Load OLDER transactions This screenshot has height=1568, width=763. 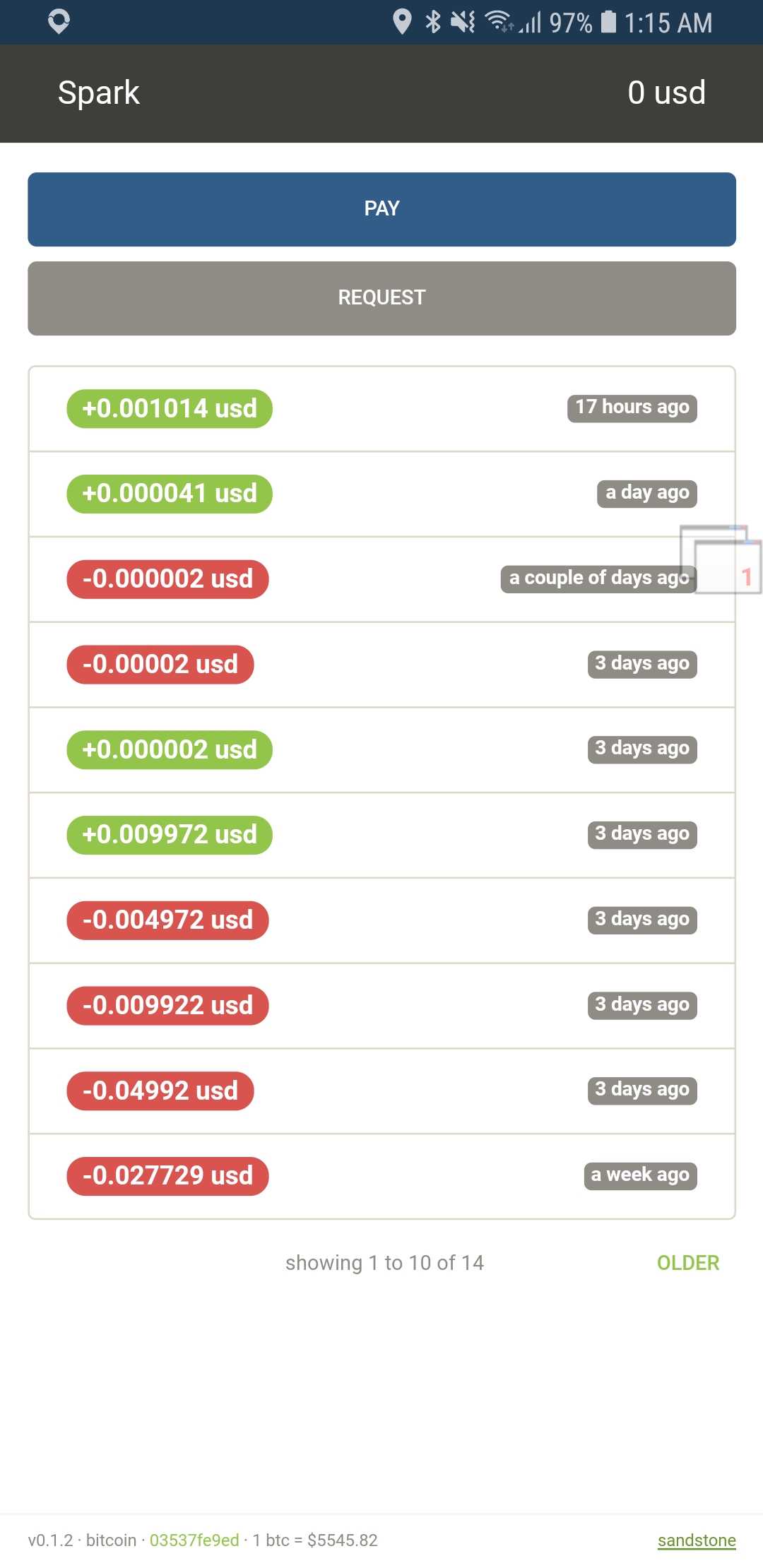click(x=687, y=1263)
